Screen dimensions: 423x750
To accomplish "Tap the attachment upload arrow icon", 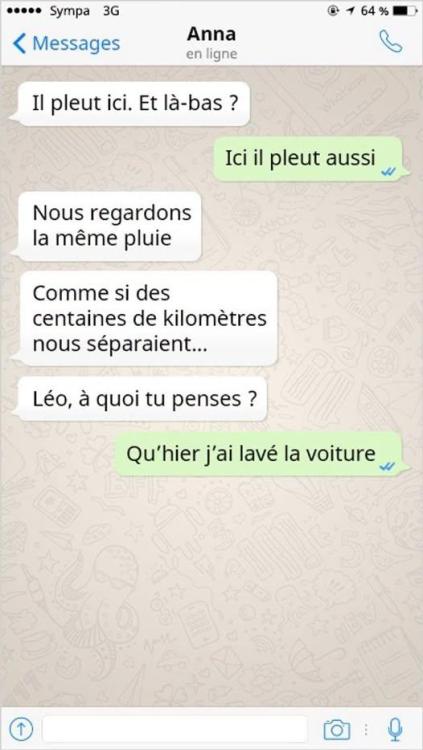I will (x=21, y=729).
